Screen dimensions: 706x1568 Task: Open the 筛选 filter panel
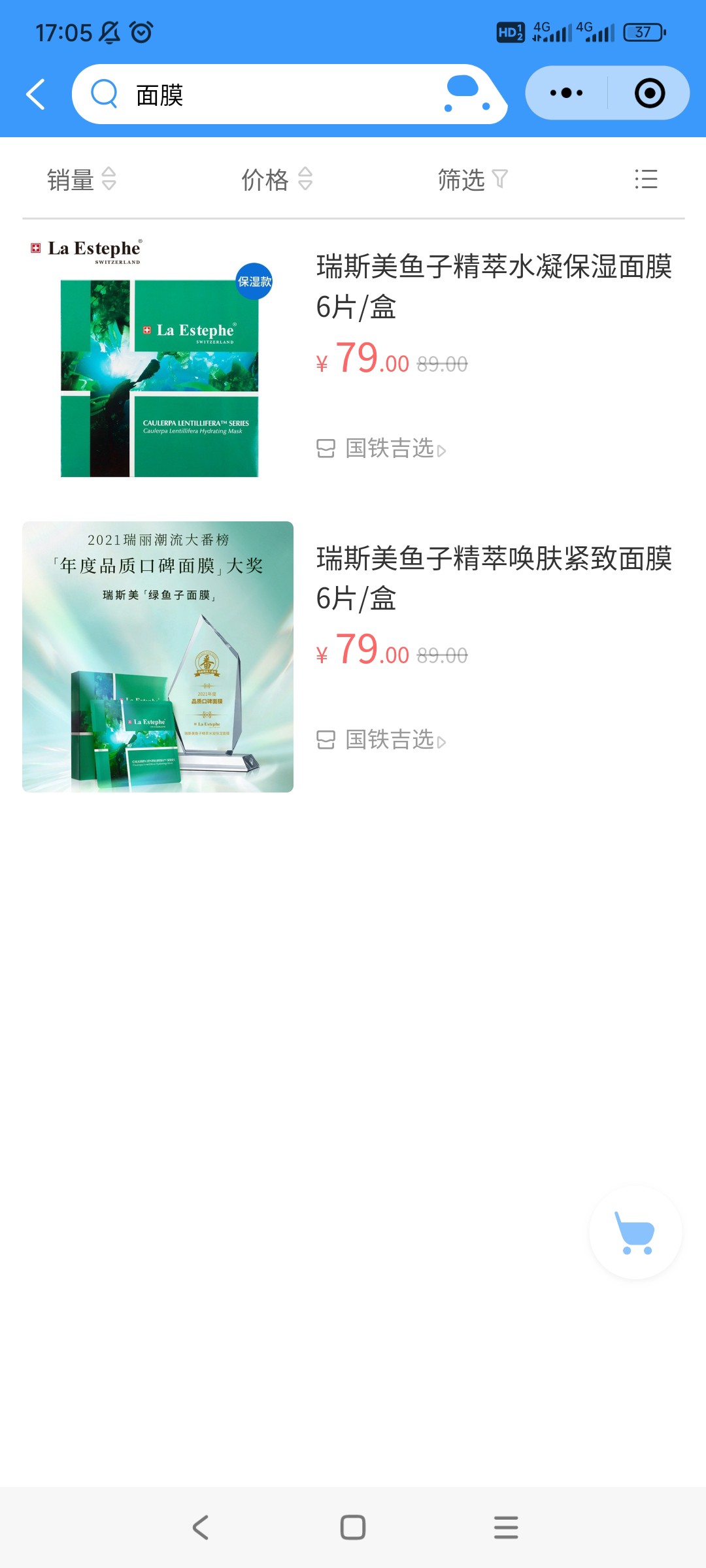pos(473,179)
